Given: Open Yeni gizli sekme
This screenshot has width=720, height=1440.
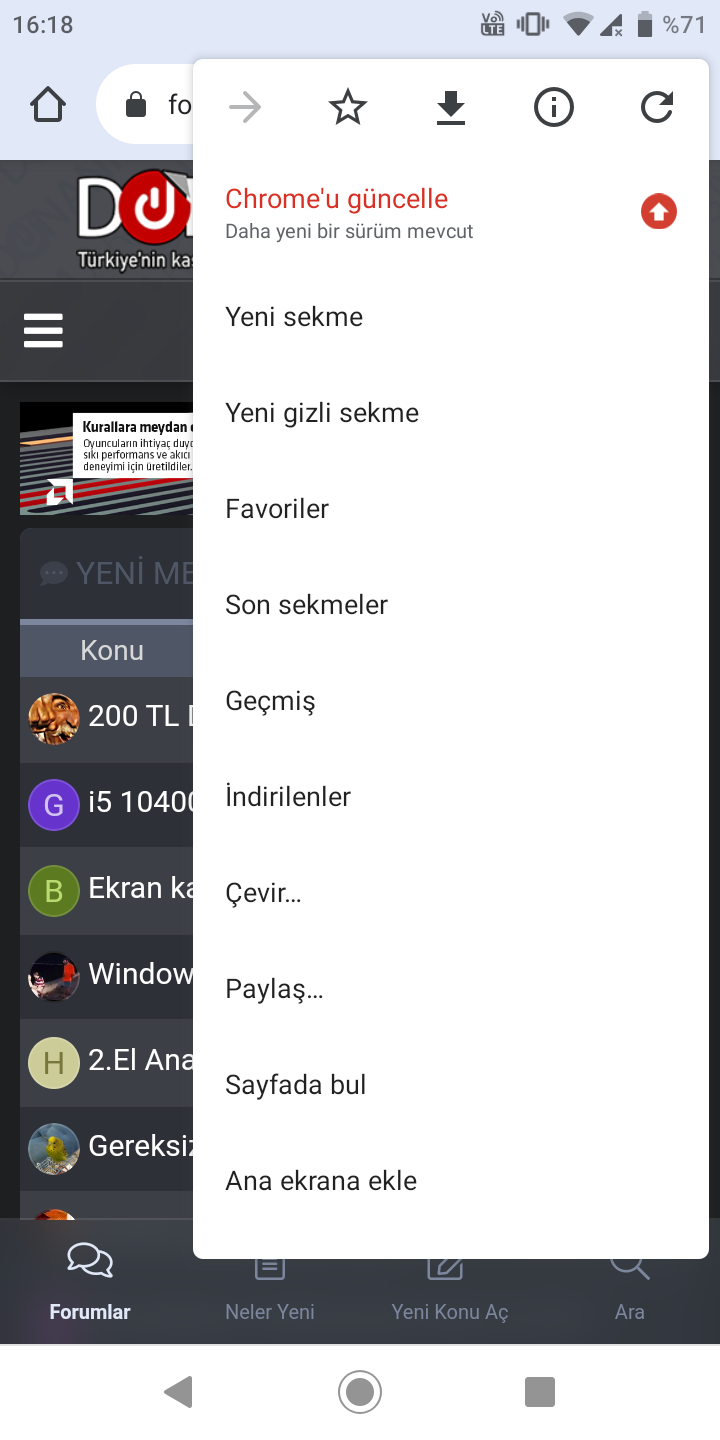Looking at the screenshot, I should [322, 412].
